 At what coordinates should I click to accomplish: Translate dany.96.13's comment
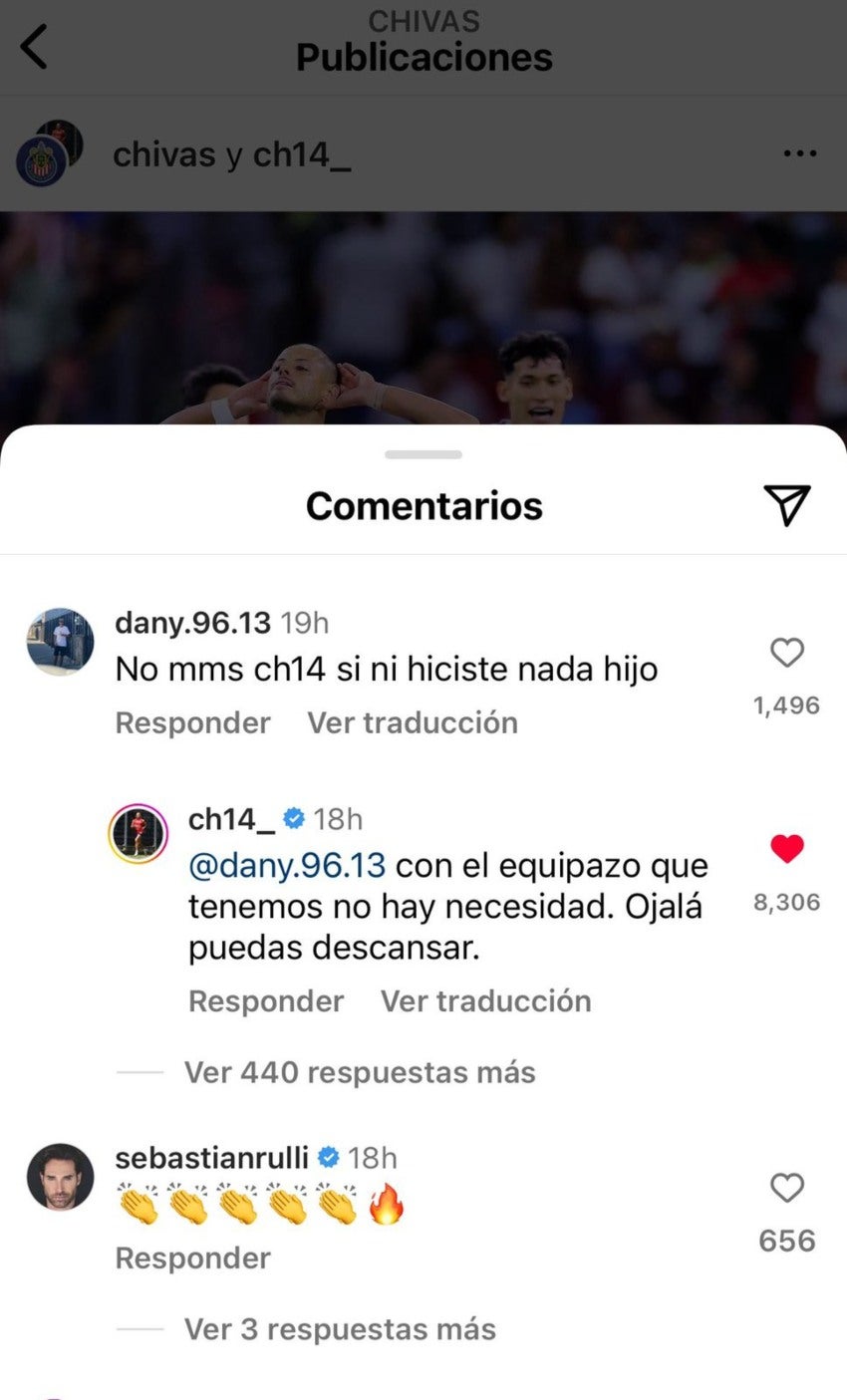412,722
